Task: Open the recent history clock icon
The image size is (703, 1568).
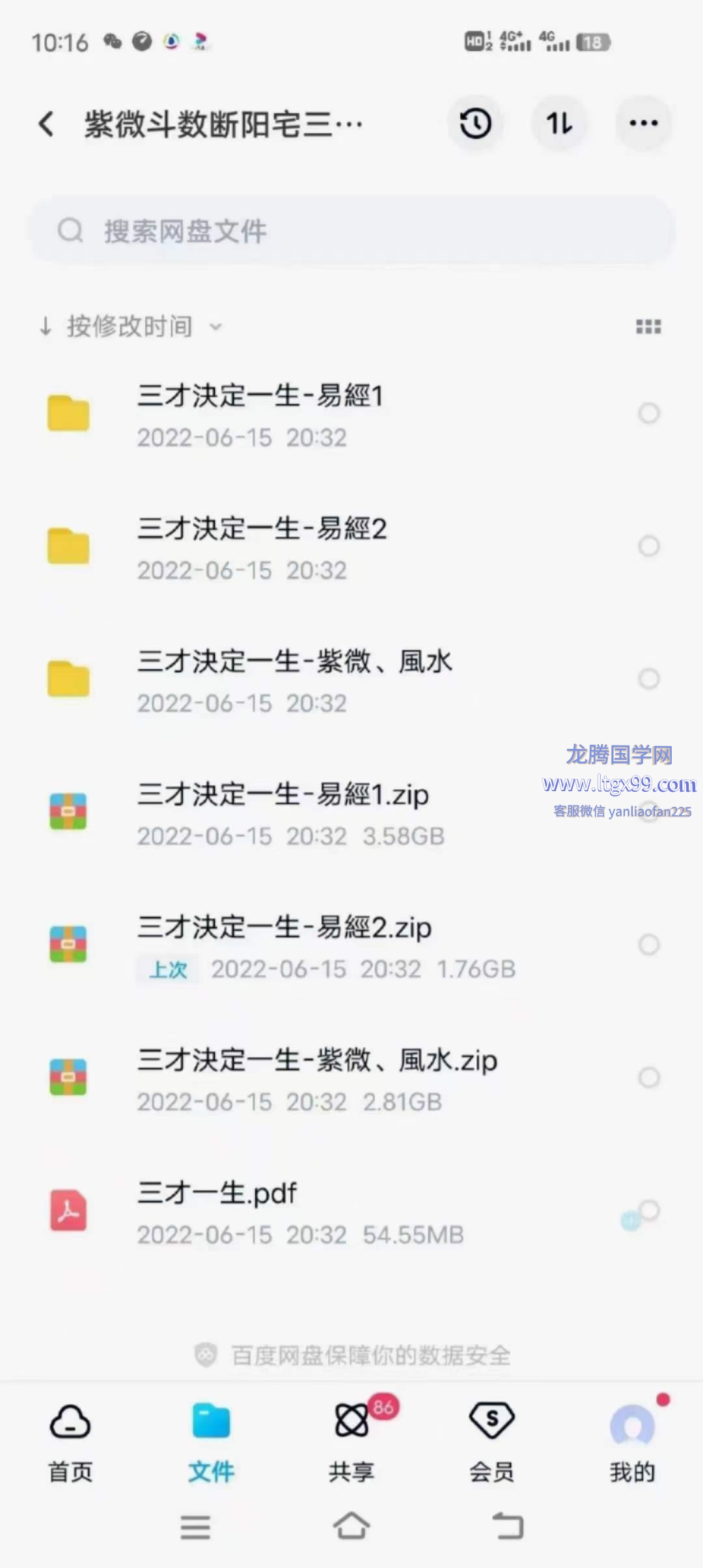Action: [475, 124]
